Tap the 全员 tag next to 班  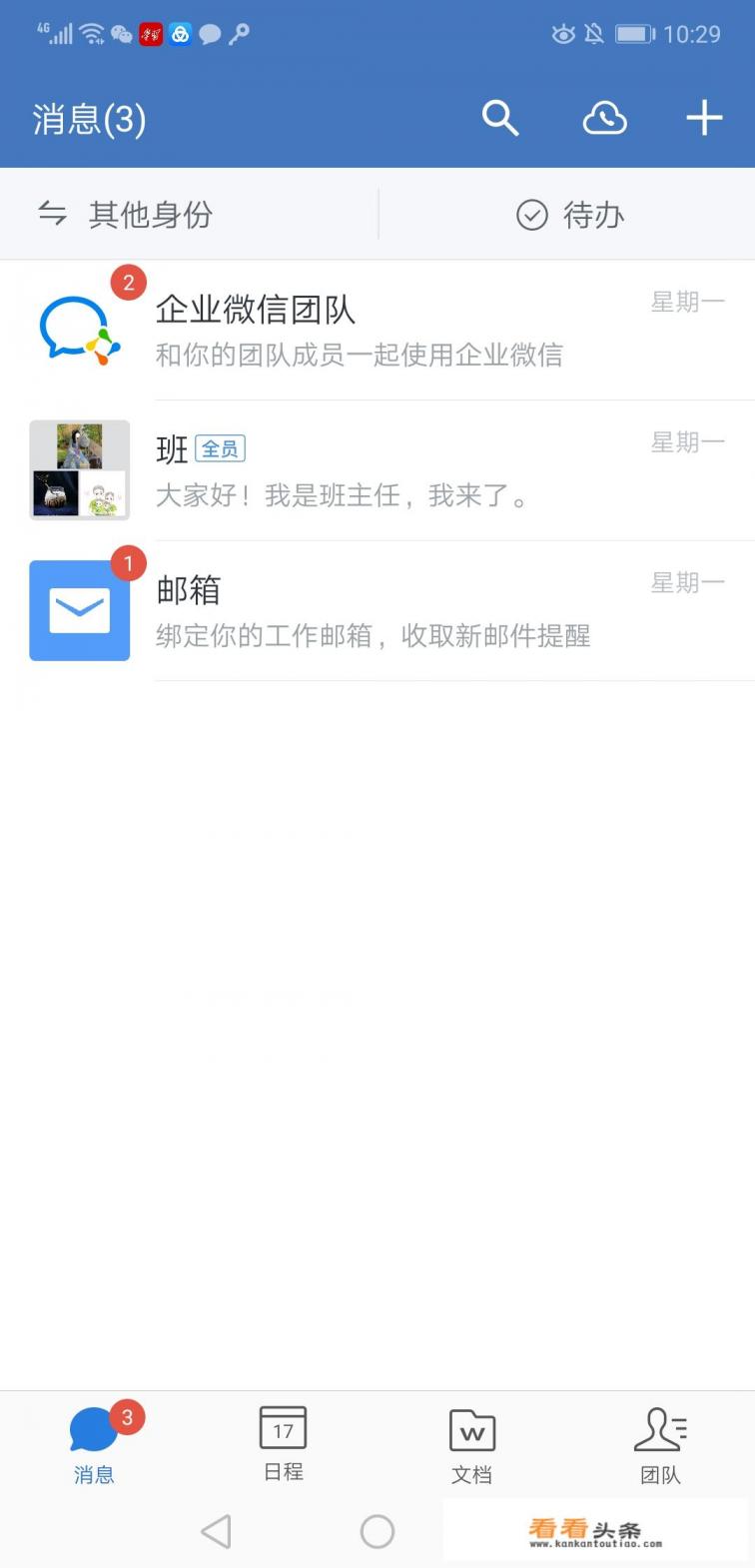pyautogui.click(x=219, y=448)
